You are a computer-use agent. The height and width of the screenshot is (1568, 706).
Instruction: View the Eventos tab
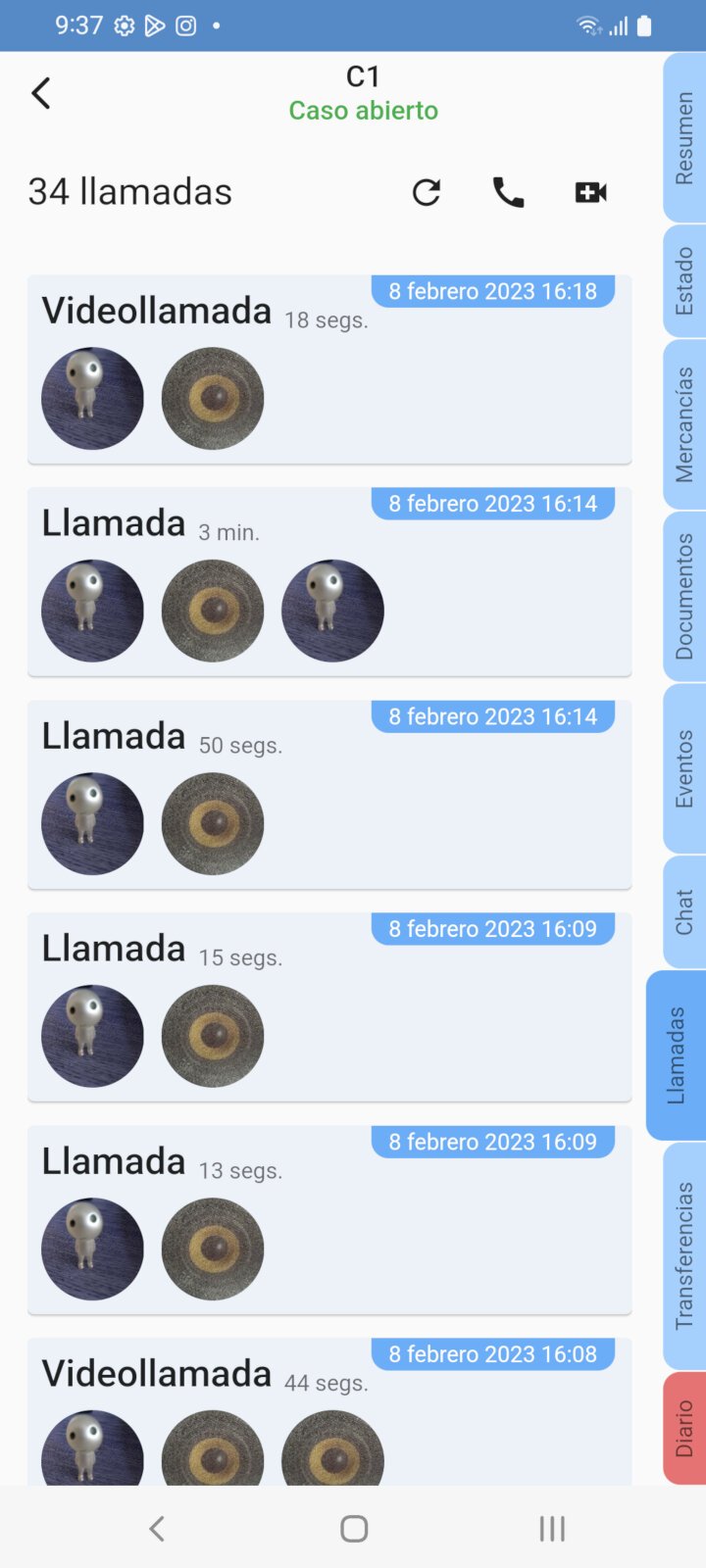click(x=684, y=768)
